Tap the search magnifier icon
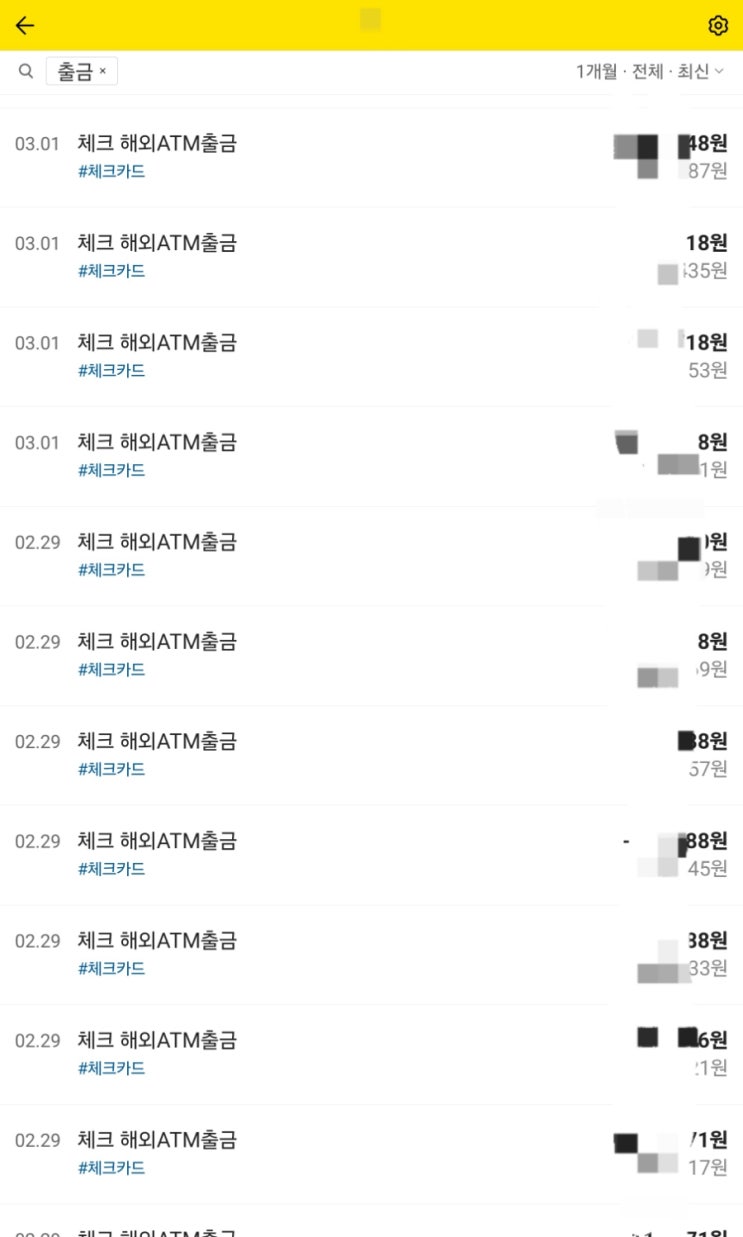Image resolution: width=743 pixels, height=1237 pixels. [x=26, y=71]
